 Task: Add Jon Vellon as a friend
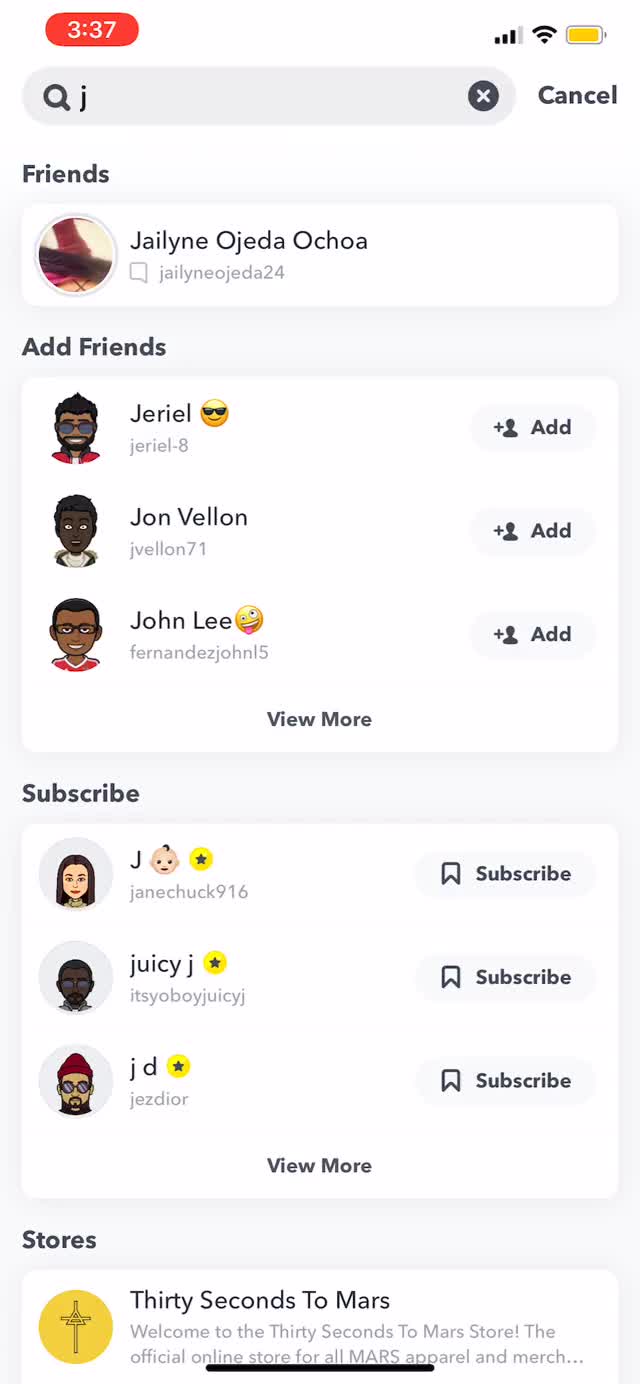point(533,531)
